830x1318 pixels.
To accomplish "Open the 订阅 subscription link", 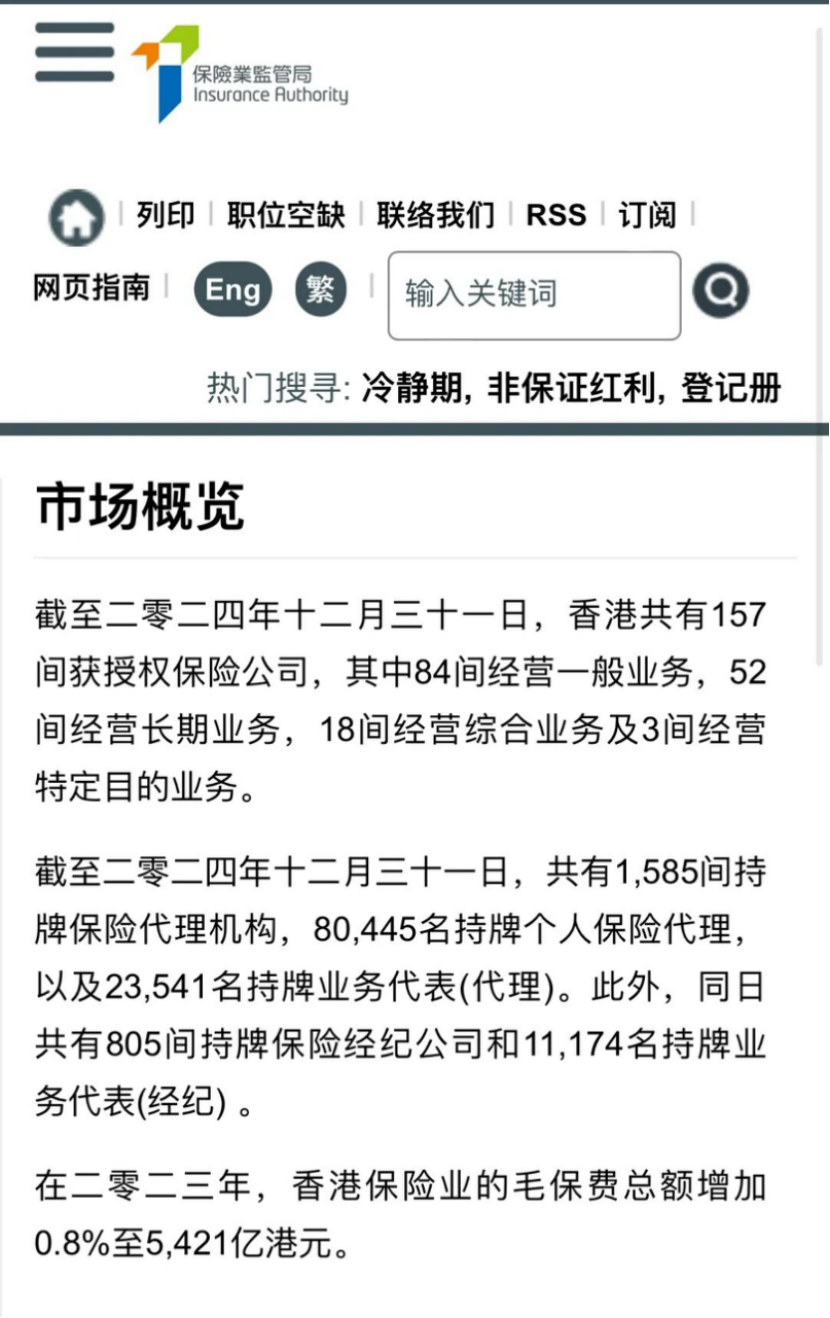I will pyautogui.click(x=646, y=215).
